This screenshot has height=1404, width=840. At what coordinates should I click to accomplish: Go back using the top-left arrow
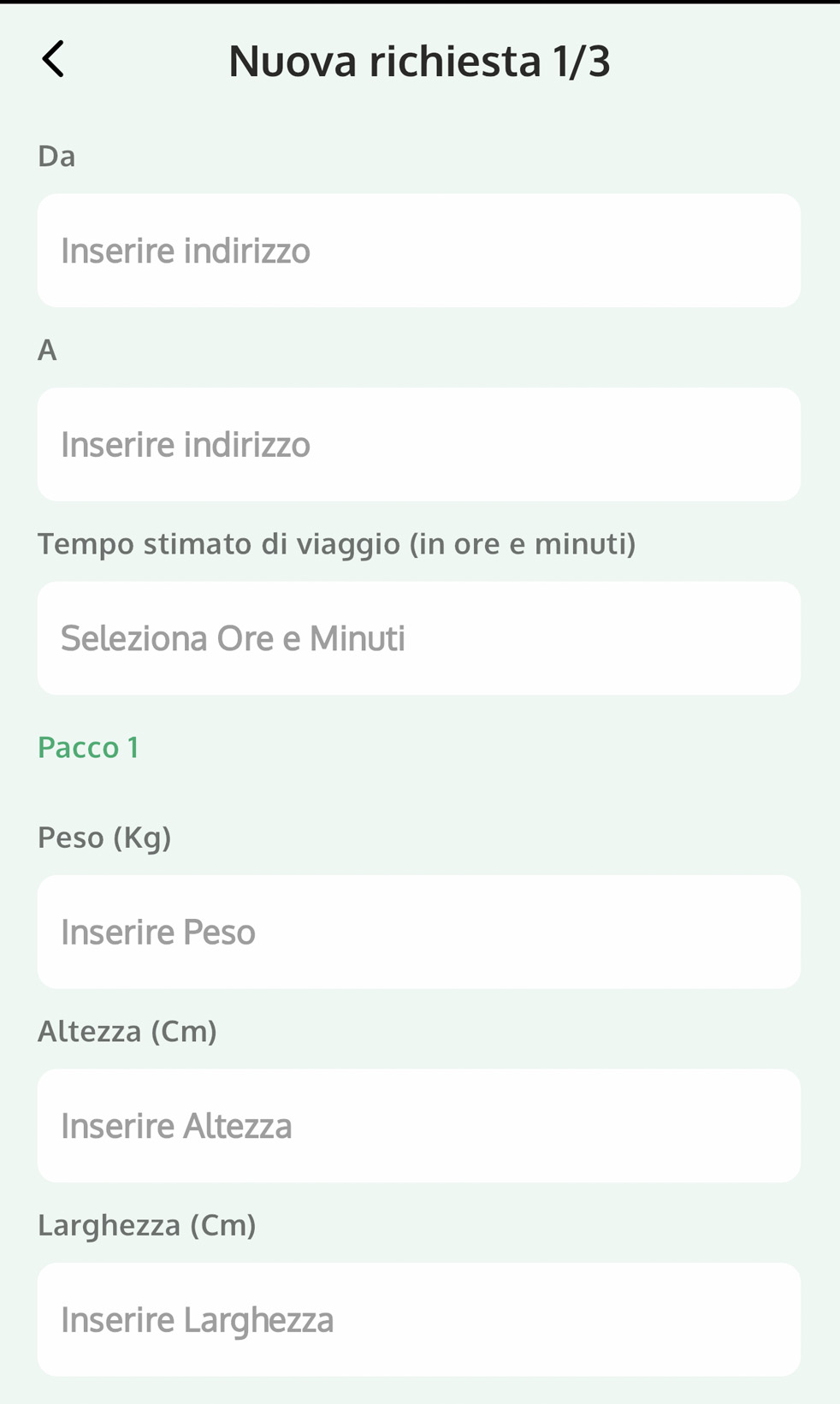coord(53,60)
